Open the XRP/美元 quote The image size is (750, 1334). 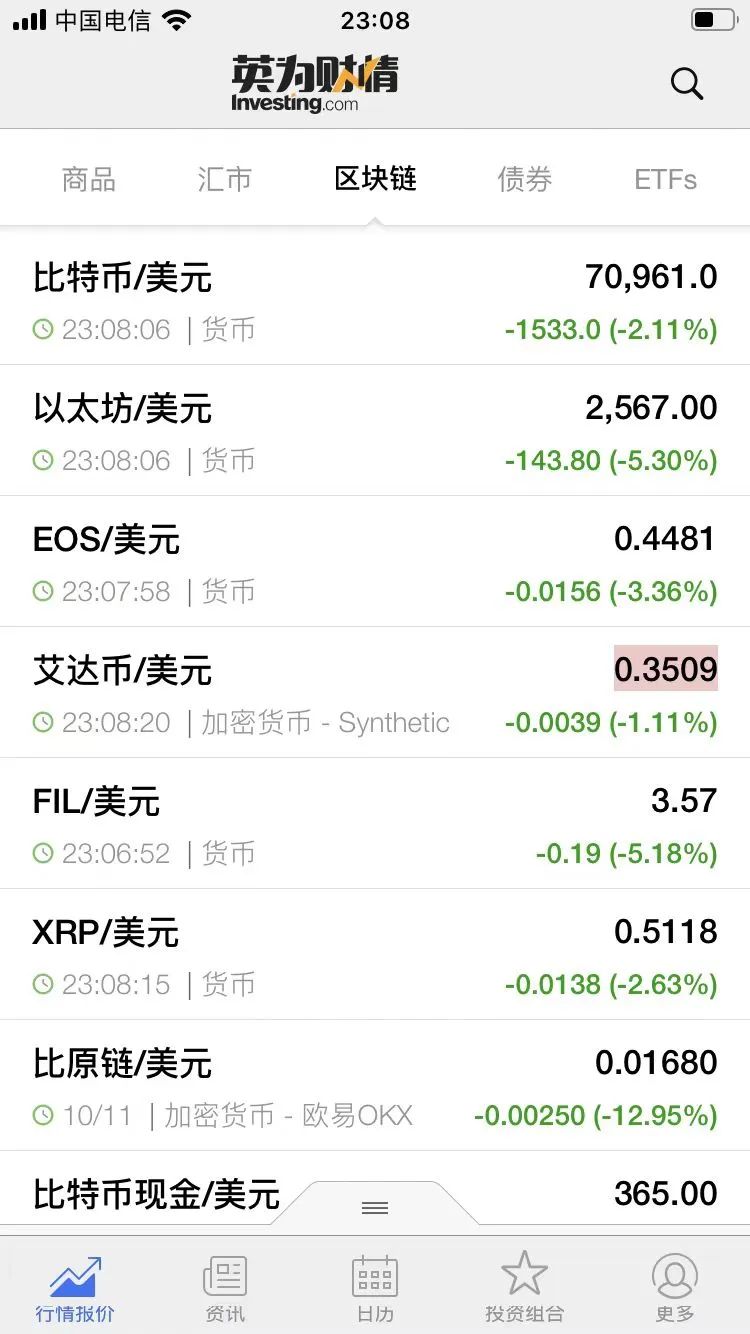point(375,954)
